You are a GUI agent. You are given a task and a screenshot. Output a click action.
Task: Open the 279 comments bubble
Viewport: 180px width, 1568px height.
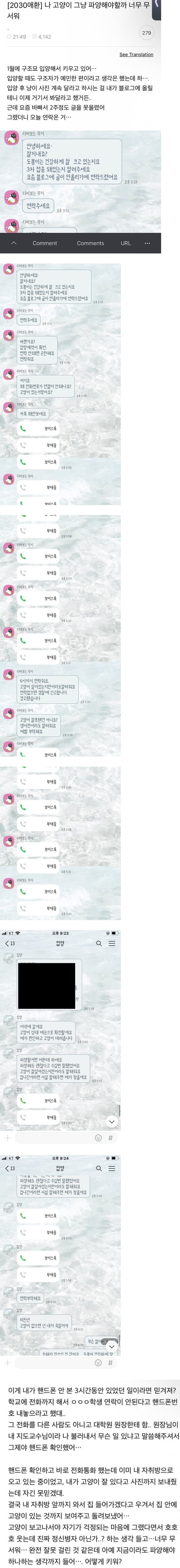click(147, 33)
